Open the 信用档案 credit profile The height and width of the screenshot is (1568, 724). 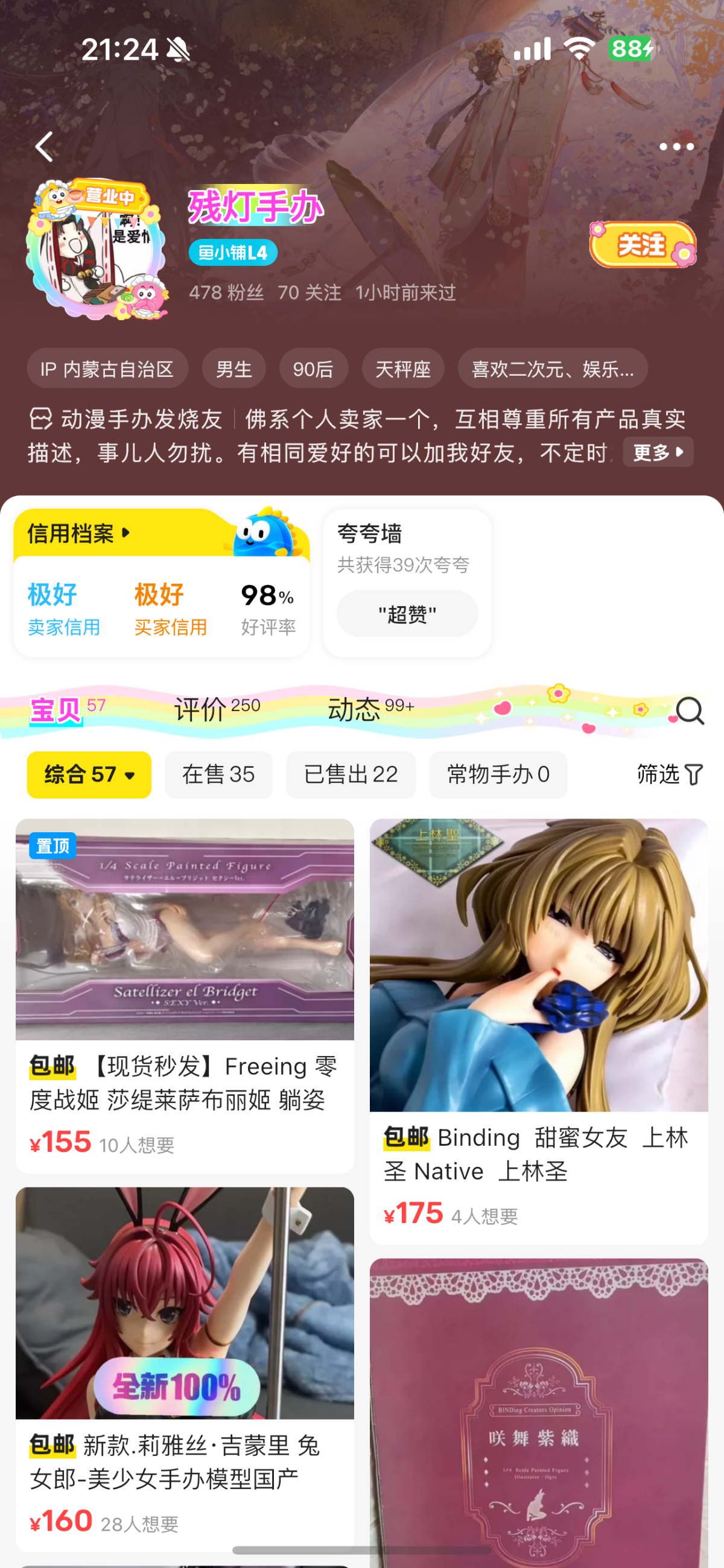(x=79, y=534)
